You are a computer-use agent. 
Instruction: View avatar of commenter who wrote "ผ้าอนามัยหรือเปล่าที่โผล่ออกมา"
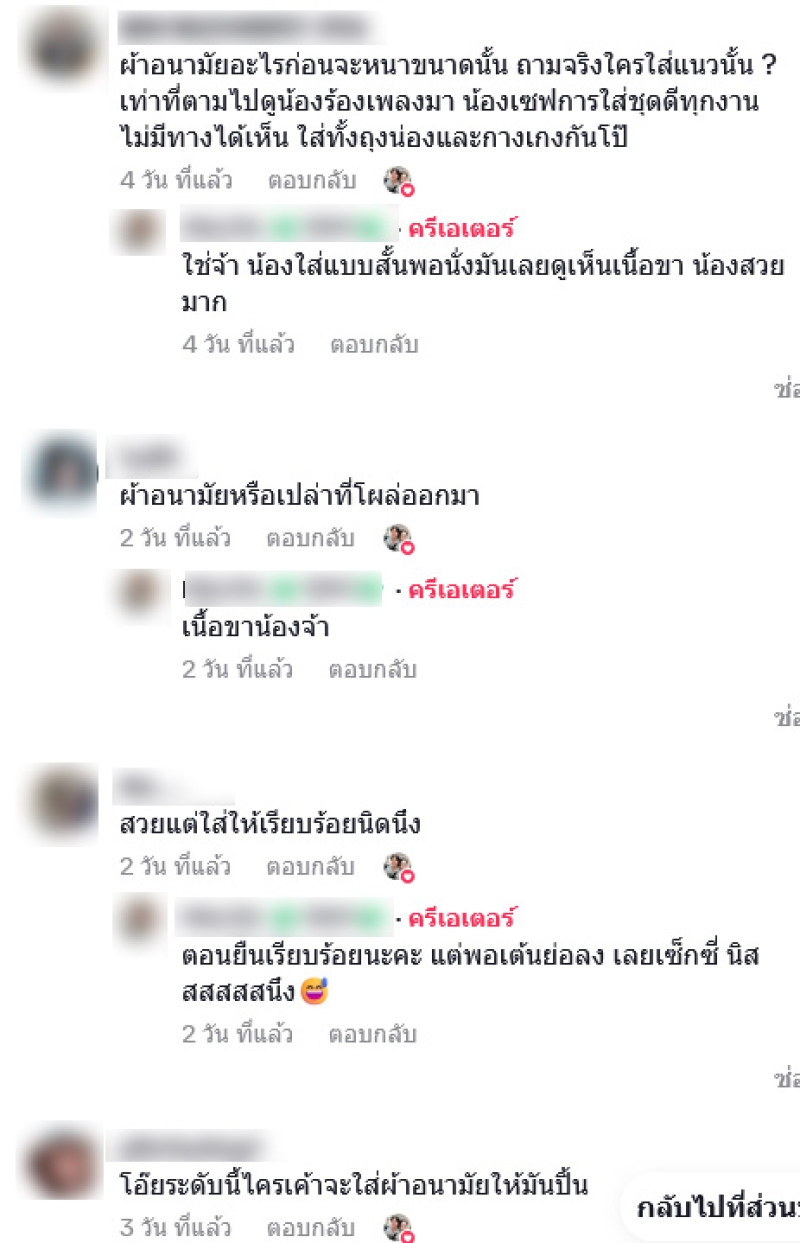pos(63,469)
